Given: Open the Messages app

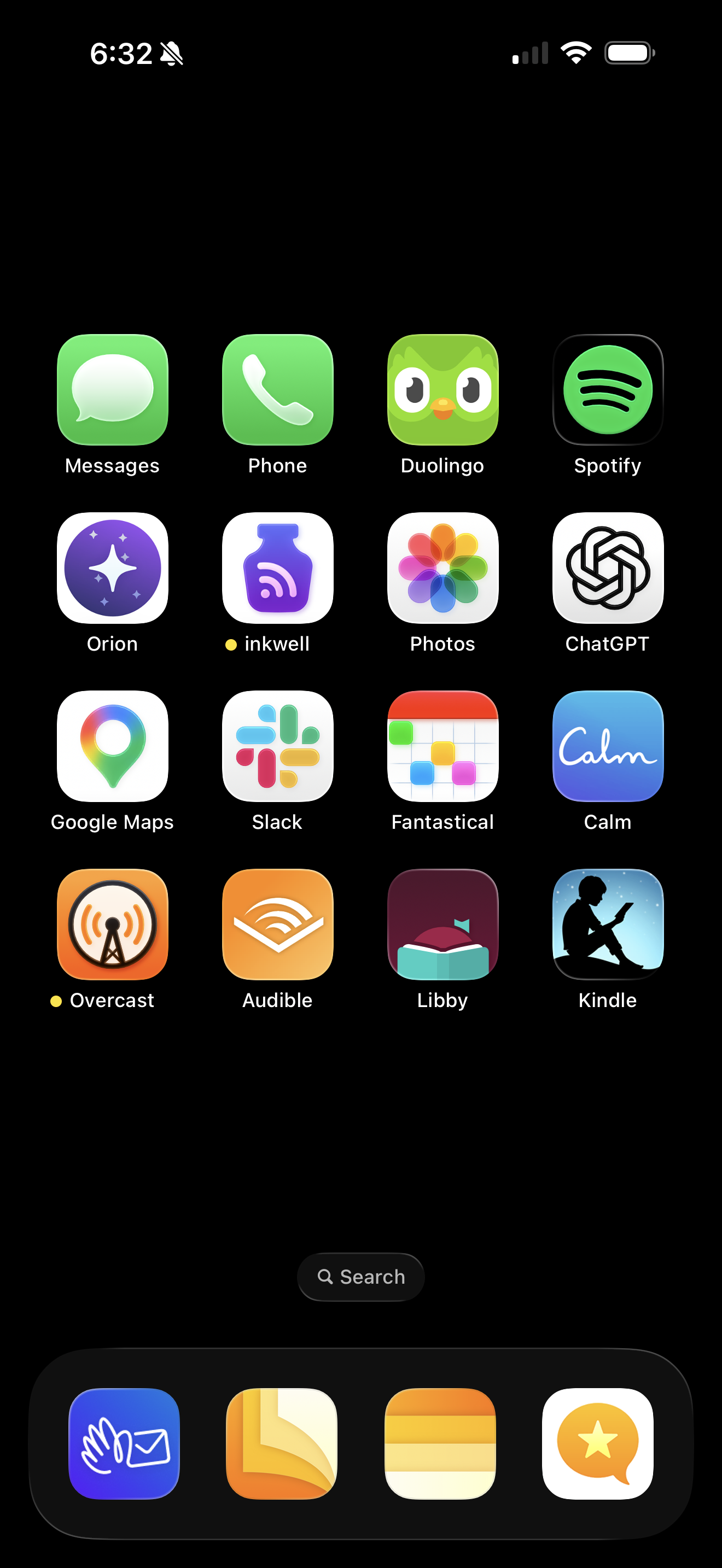Looking at the screenshot, I should pos(112,390).
